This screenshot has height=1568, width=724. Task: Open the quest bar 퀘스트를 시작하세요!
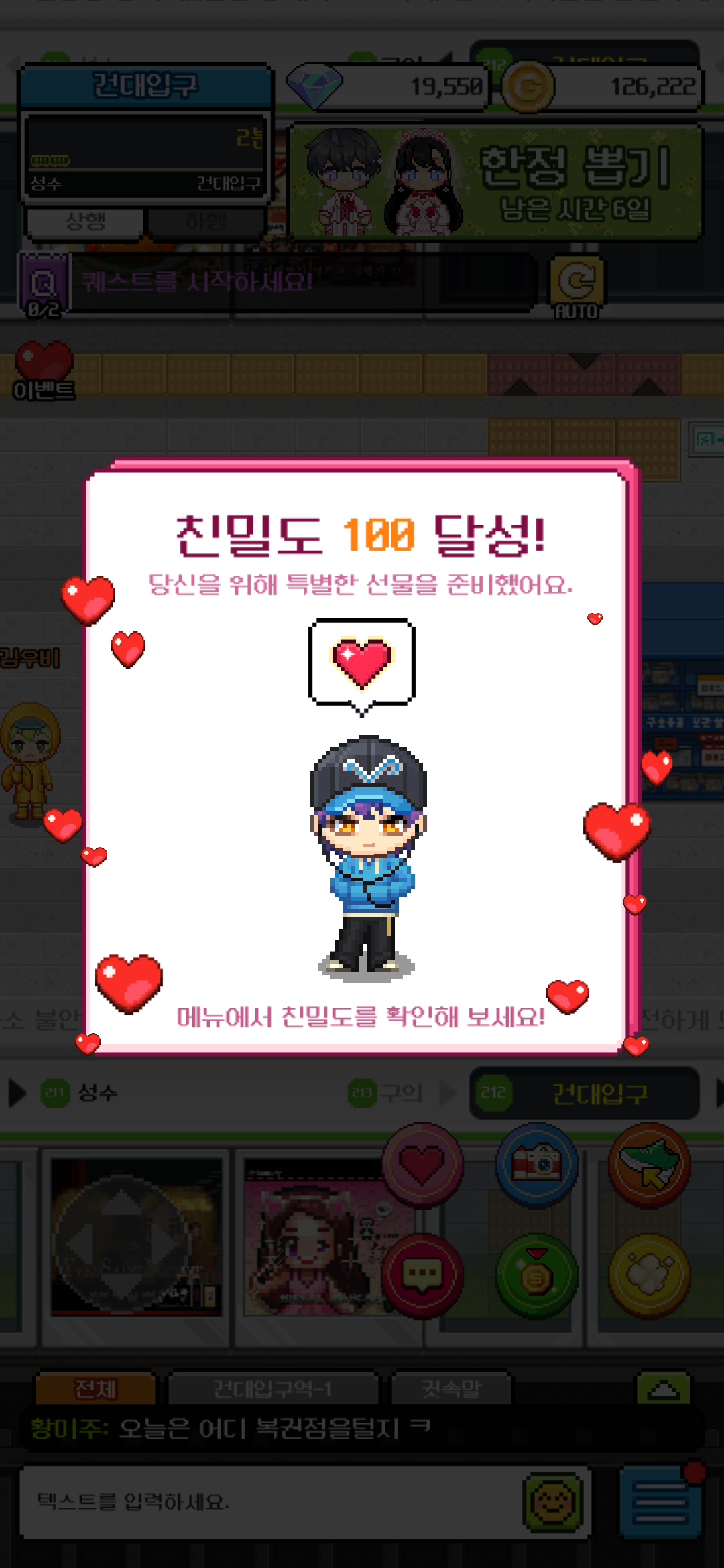coord(302,282)
